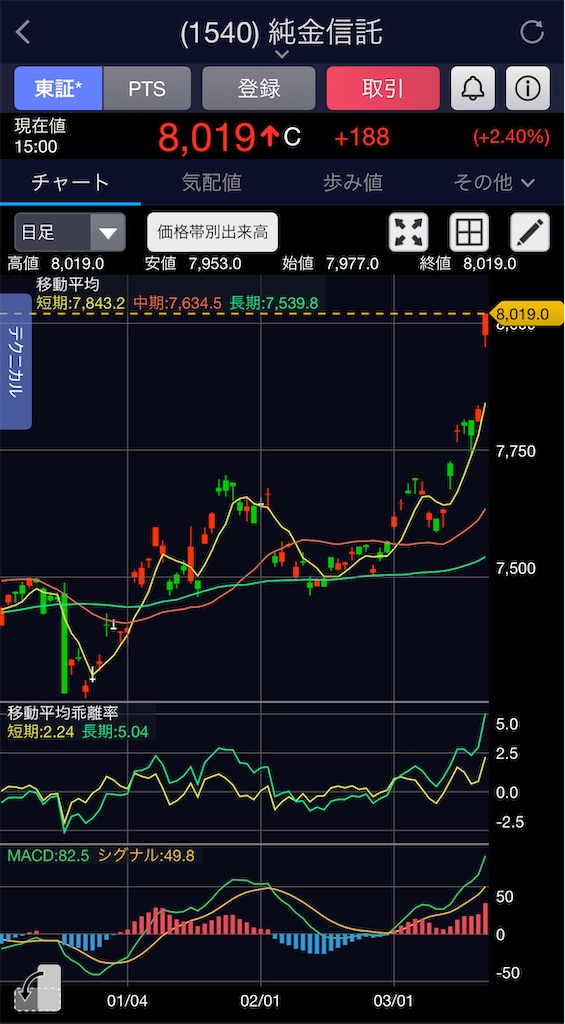Open the 日足 timeframe dropdown
565x1024 pixels.
click(70, 232)
